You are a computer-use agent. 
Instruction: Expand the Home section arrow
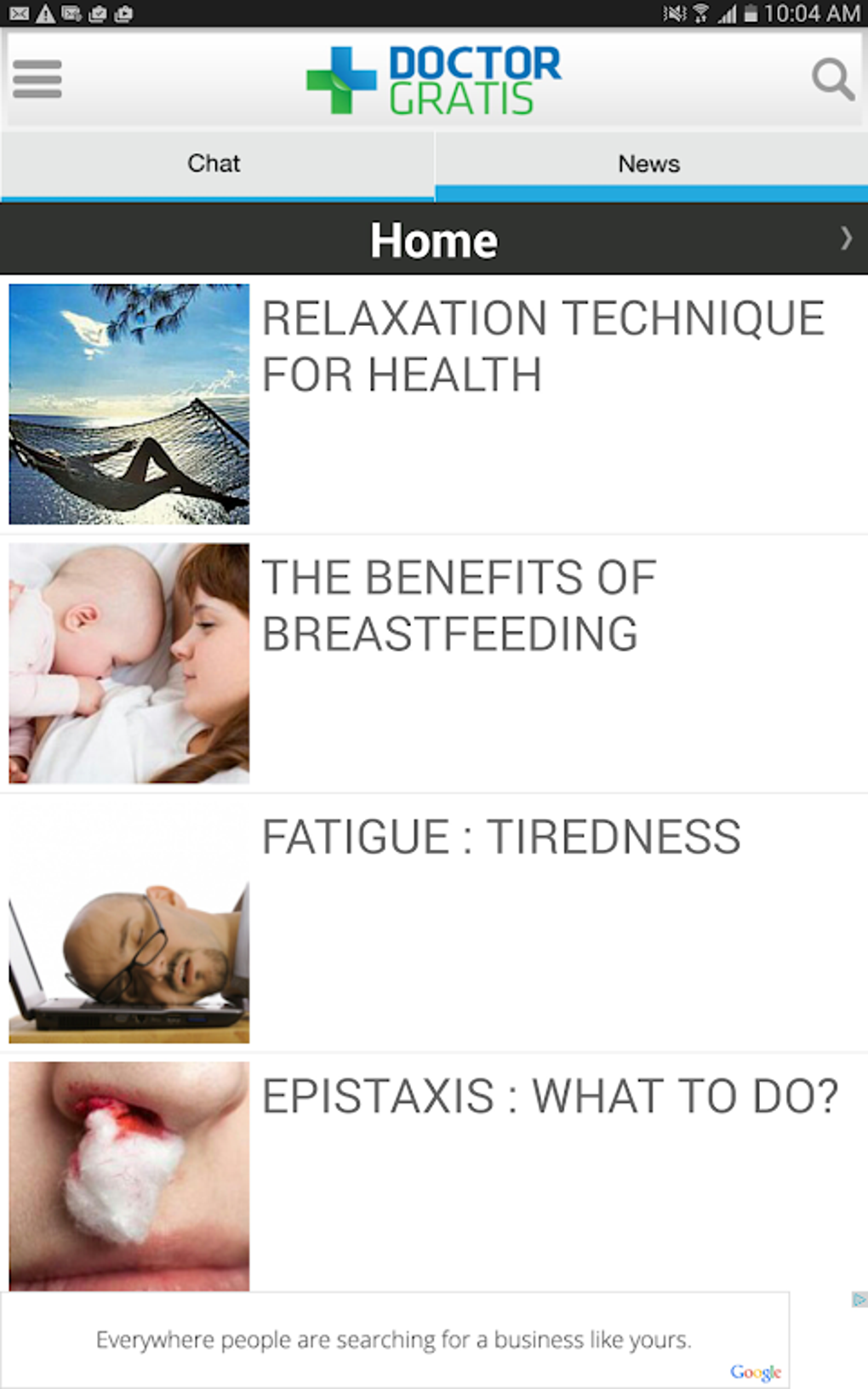[x=845, y=239]
